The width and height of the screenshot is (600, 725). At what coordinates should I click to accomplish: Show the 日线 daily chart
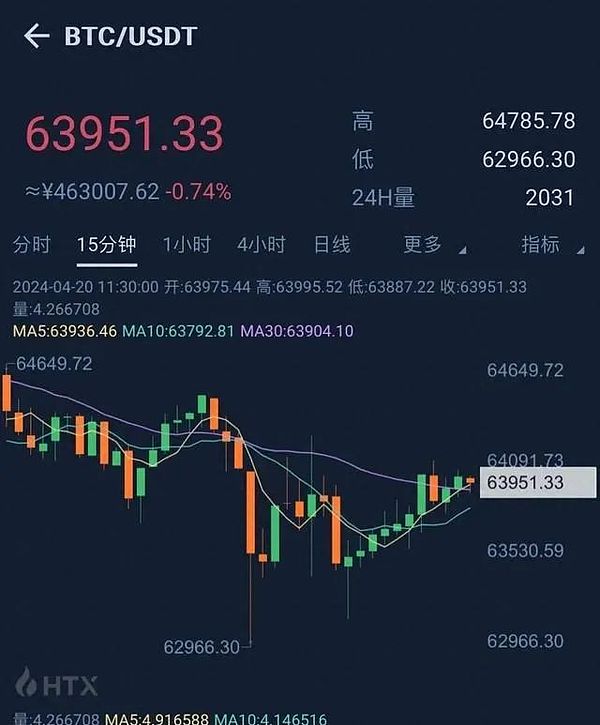[x=332, y=245]
